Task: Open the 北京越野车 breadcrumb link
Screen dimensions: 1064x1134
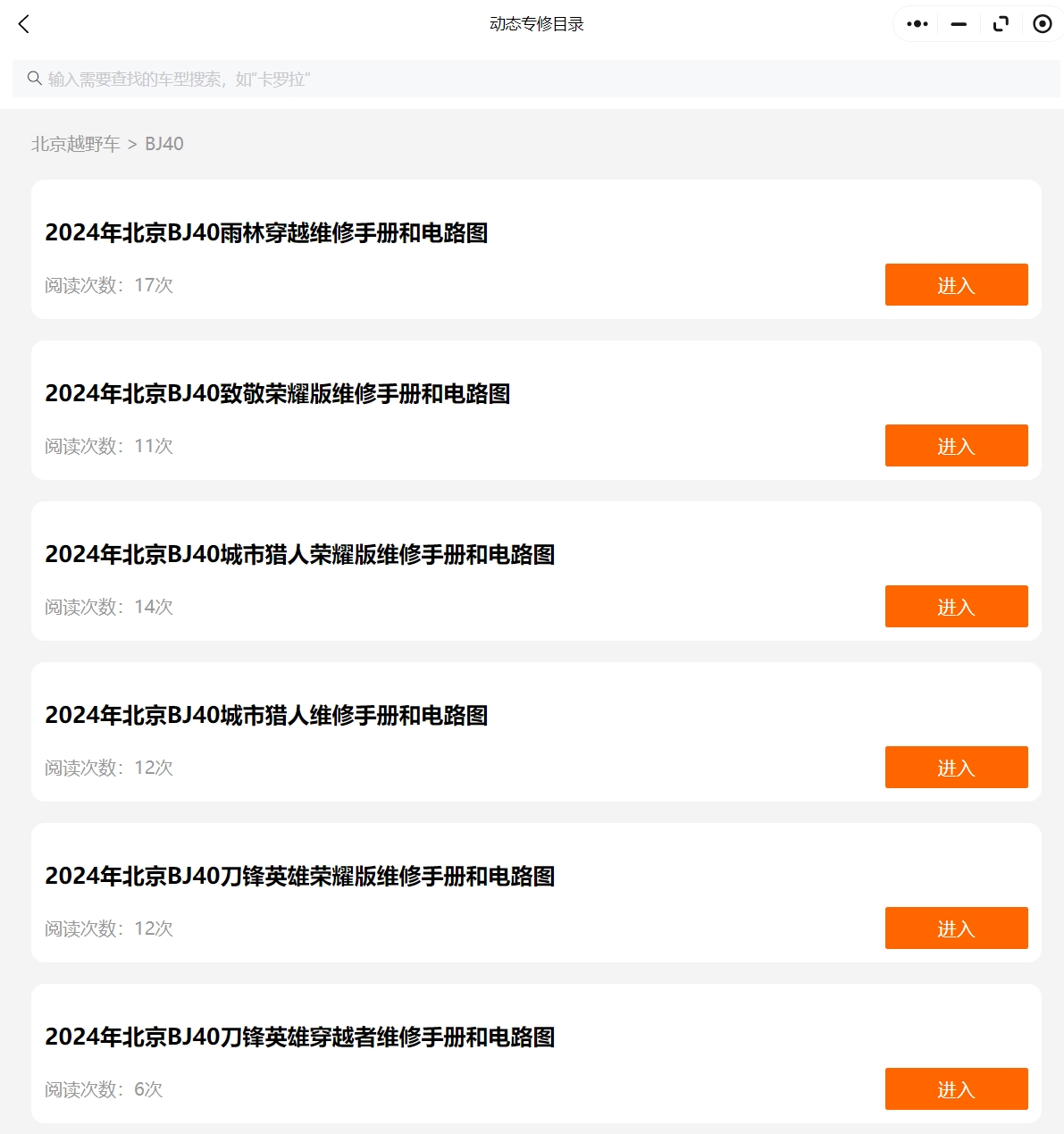Action: (x=76, y=143)
